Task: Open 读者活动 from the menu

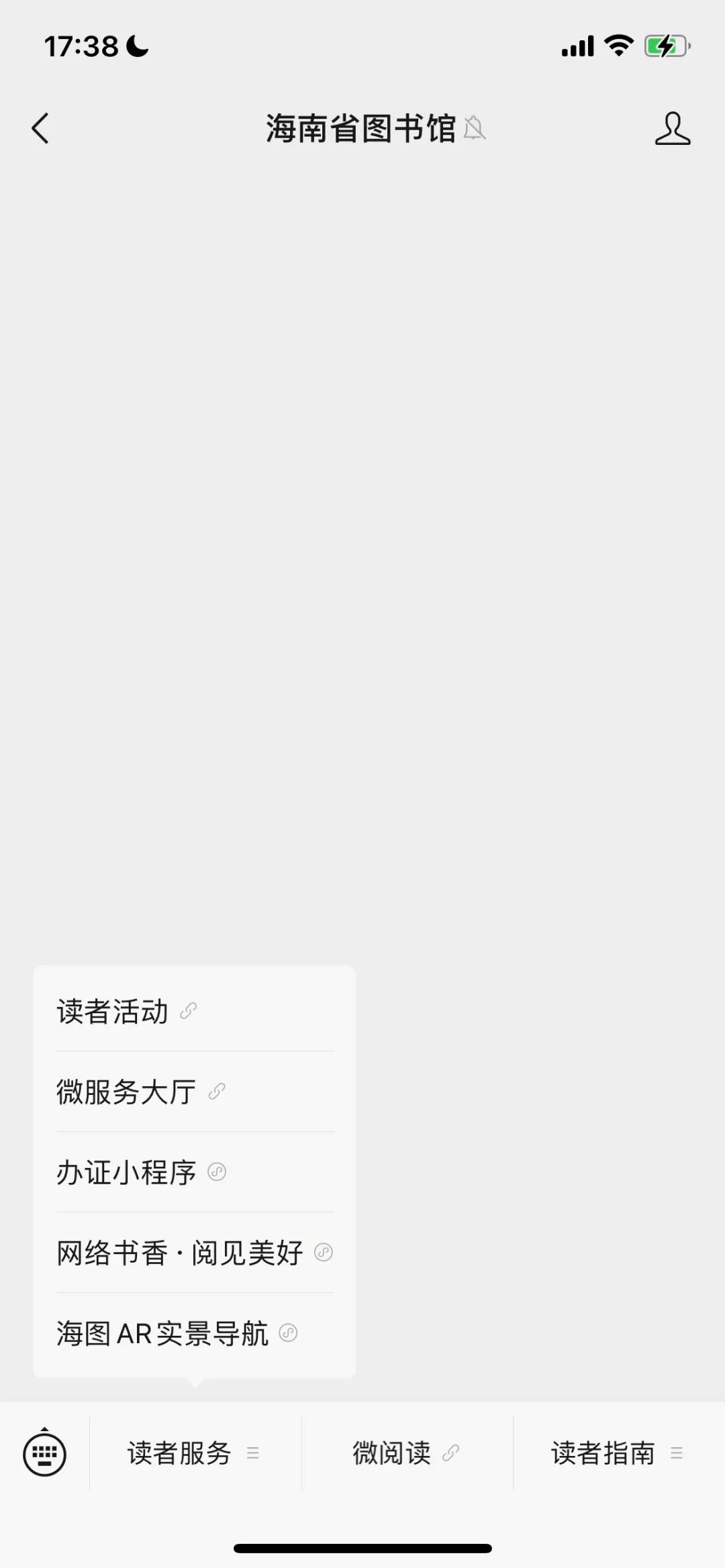Action: pyautogui.click(x=195, y=1011)
